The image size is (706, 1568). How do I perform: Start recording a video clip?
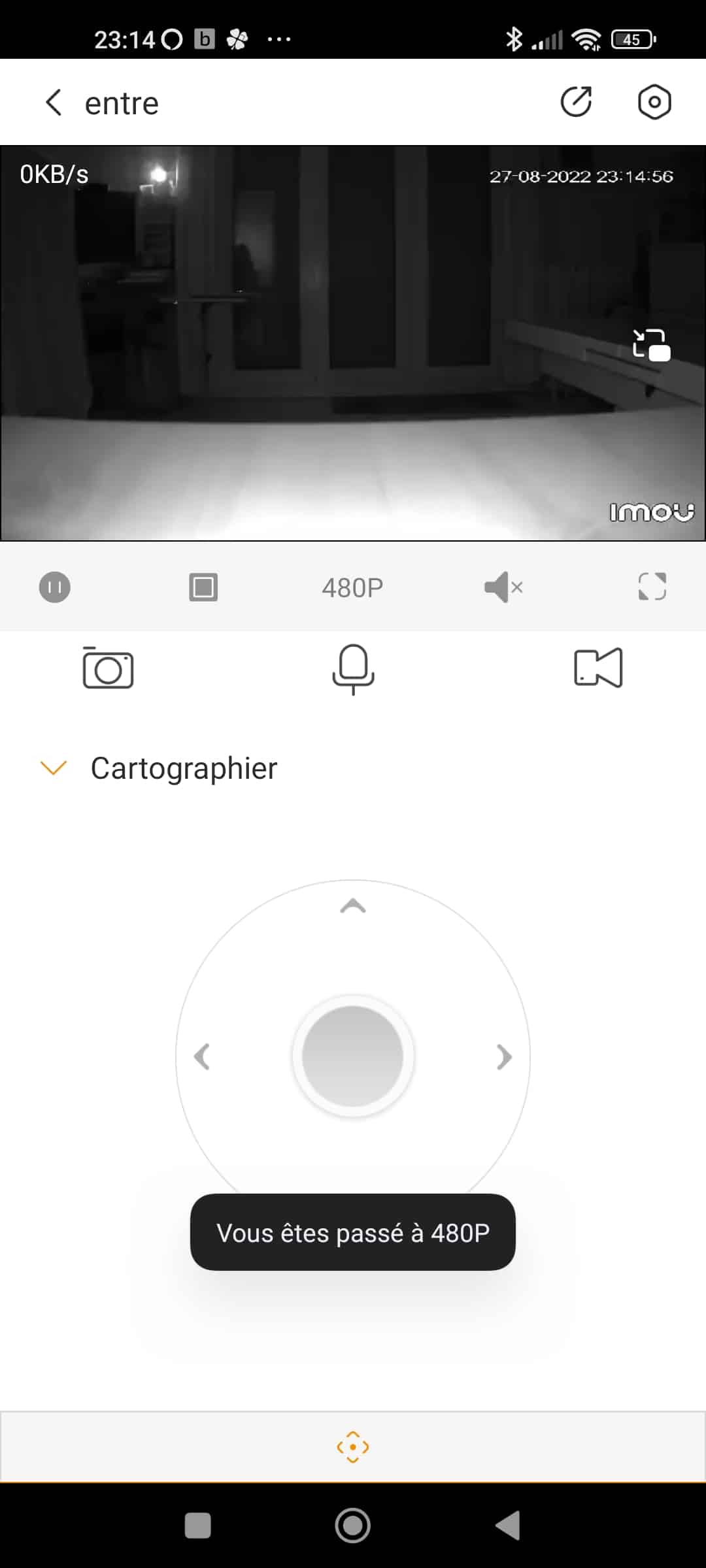[x=598, y=668]
